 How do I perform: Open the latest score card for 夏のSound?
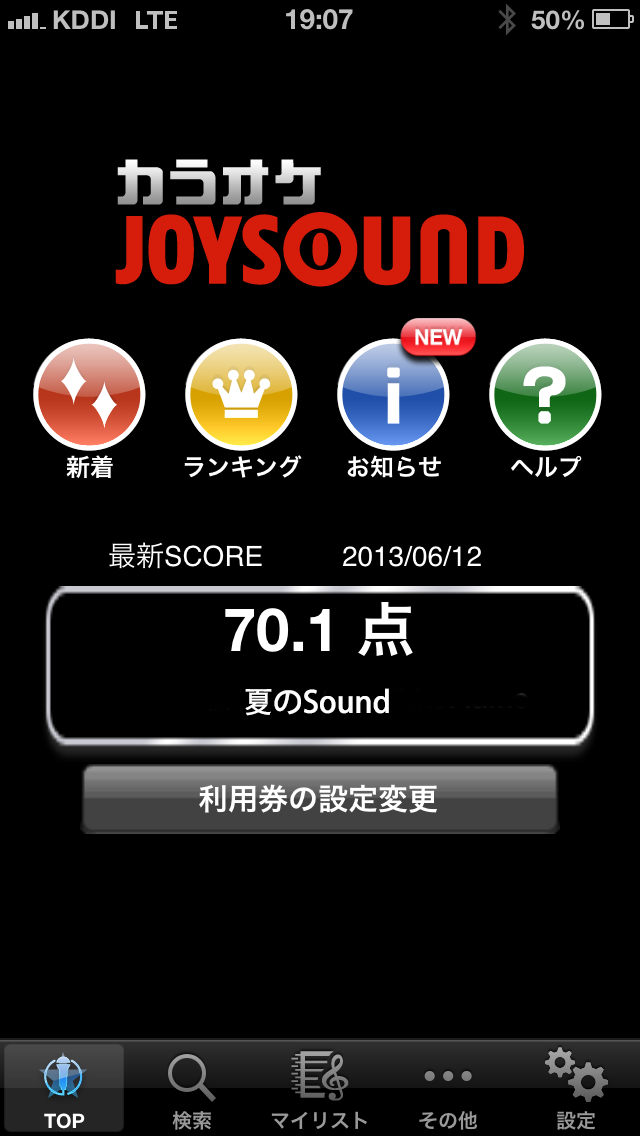(x=320, y=665)
